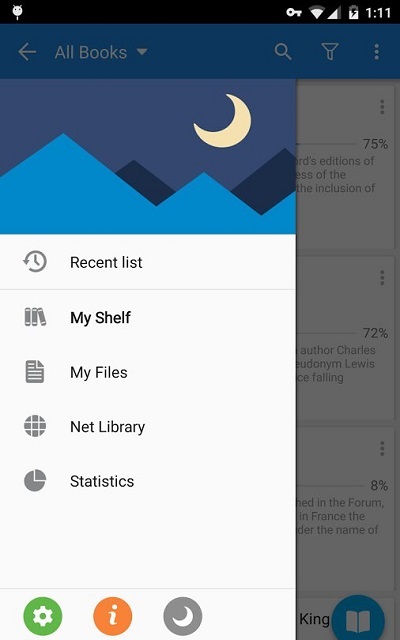400x640 pixels.
Task: Open options for the 75% book card
Action: (382, 107)
